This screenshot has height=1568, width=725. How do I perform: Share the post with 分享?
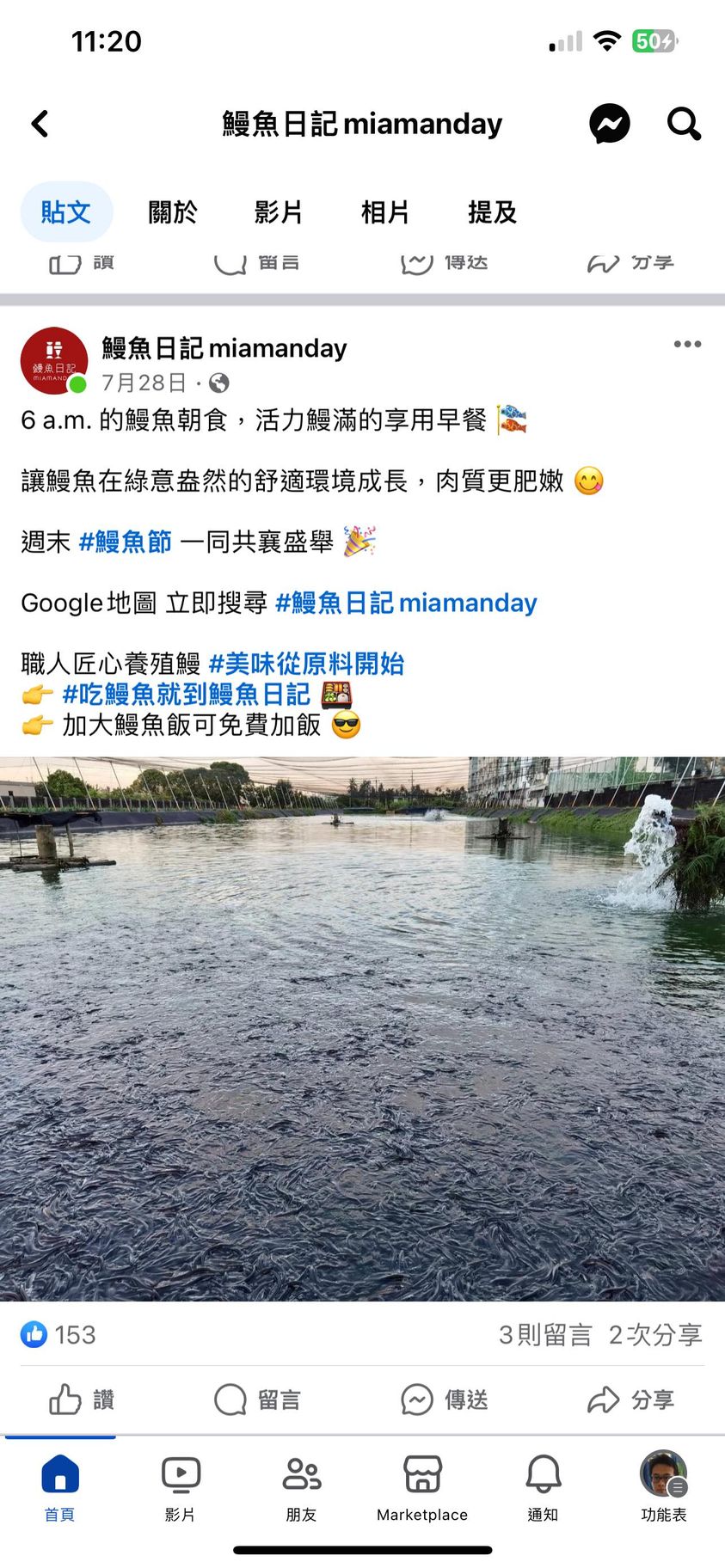click(x=630, y=1400)
